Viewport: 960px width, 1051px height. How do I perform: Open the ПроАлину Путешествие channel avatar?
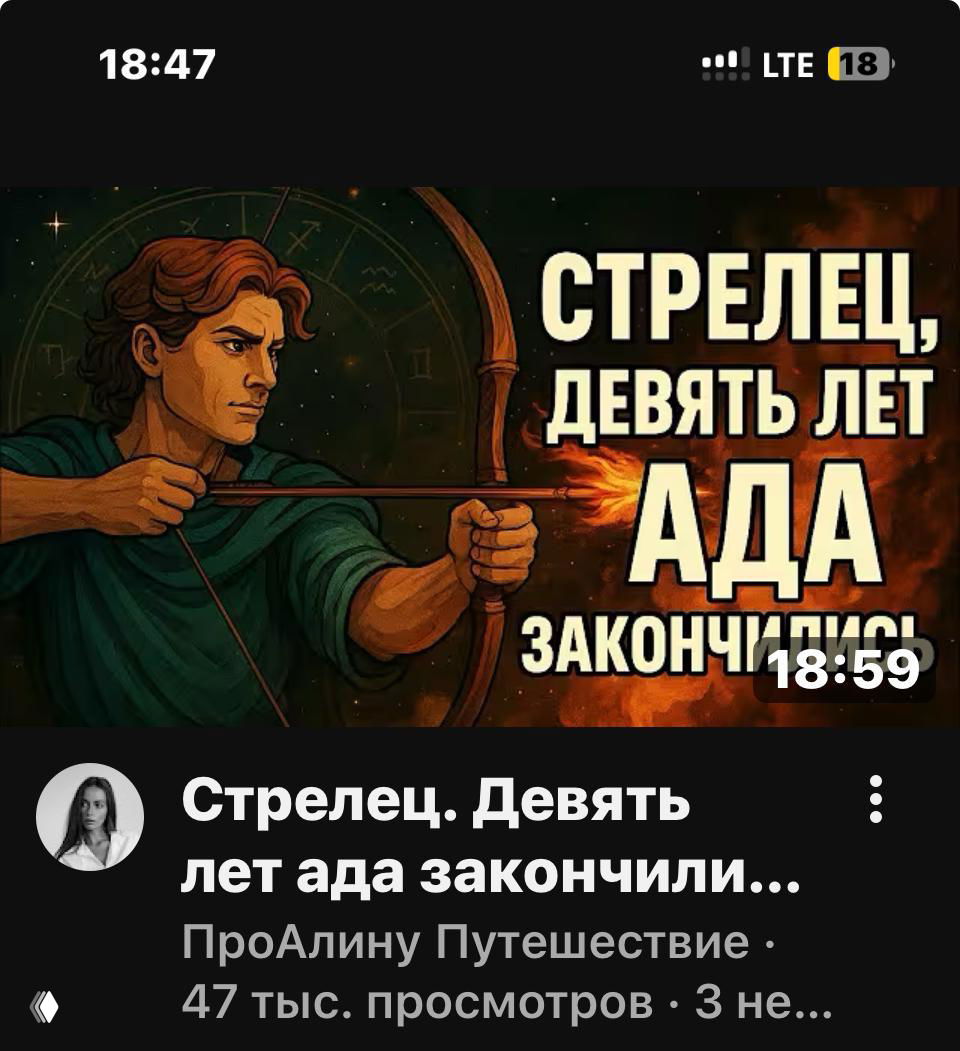click(x=90, y=816)
